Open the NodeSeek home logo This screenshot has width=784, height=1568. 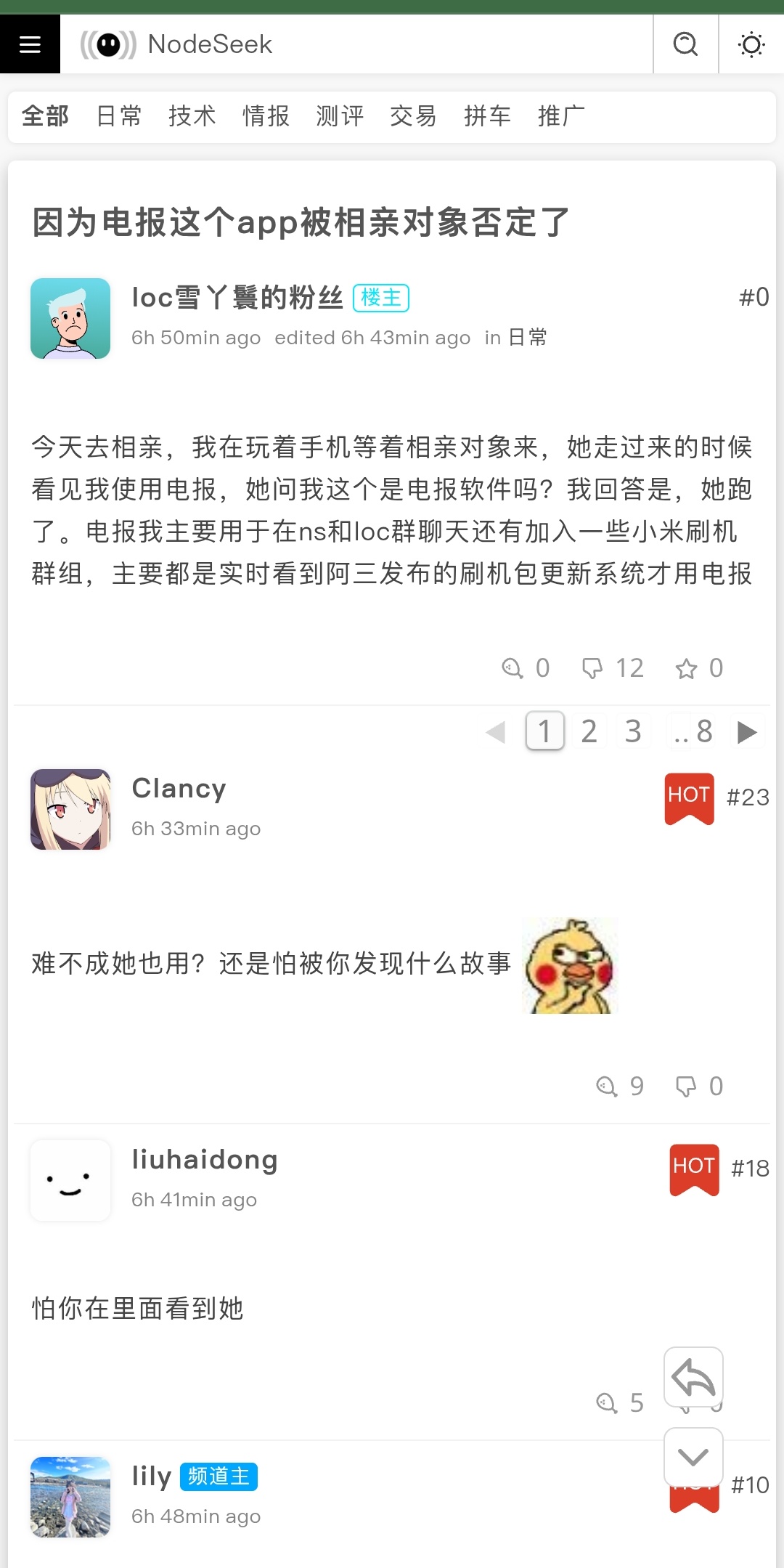(177, 44)
